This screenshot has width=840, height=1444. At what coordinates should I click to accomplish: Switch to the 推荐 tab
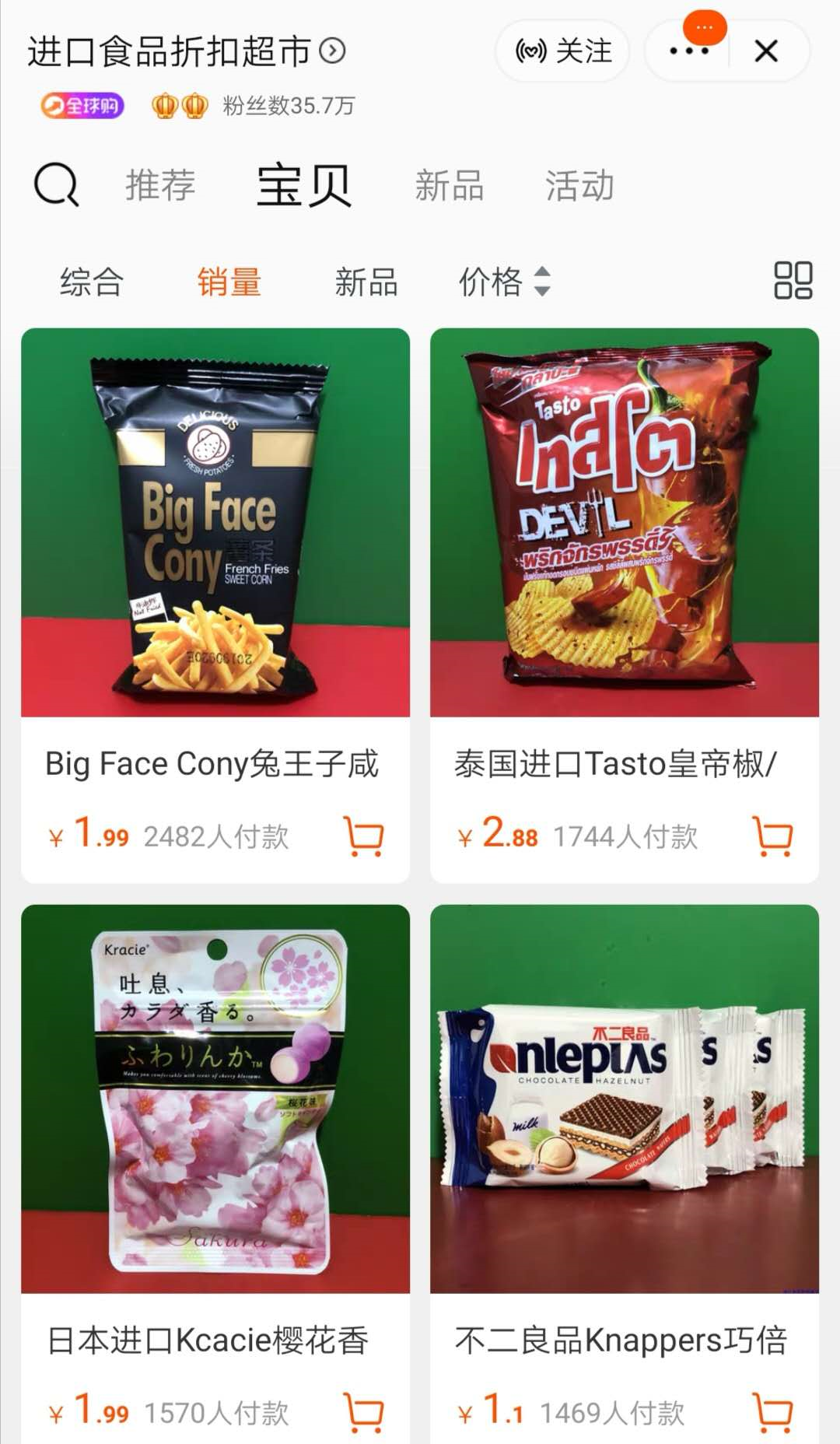[160, 185]
